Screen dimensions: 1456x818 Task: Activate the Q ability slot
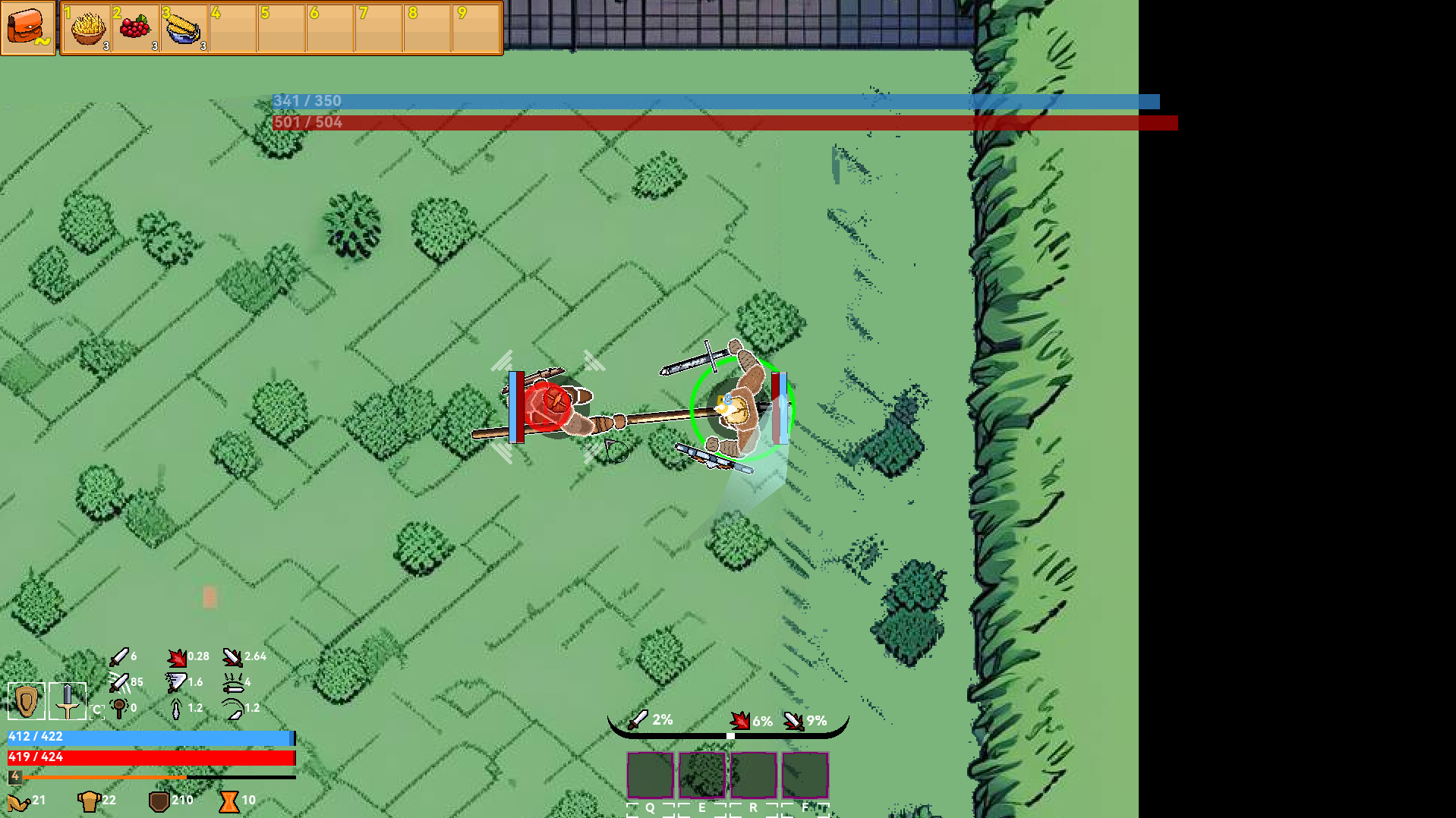pos(651,775)
